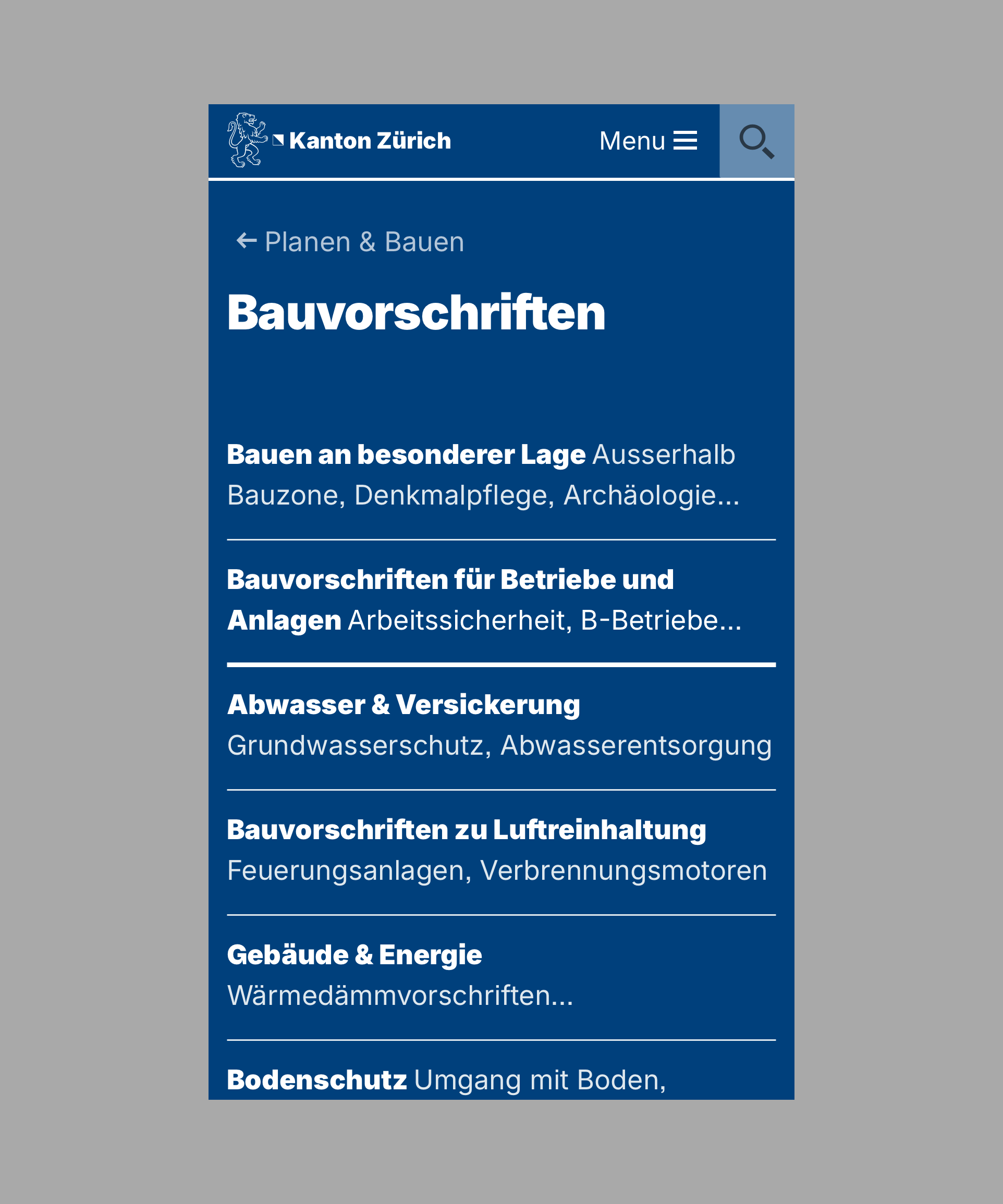Go to Kanton Zürich home page
The width and height of the screenshot is (1003, 1204).
(x=339, y=141)
